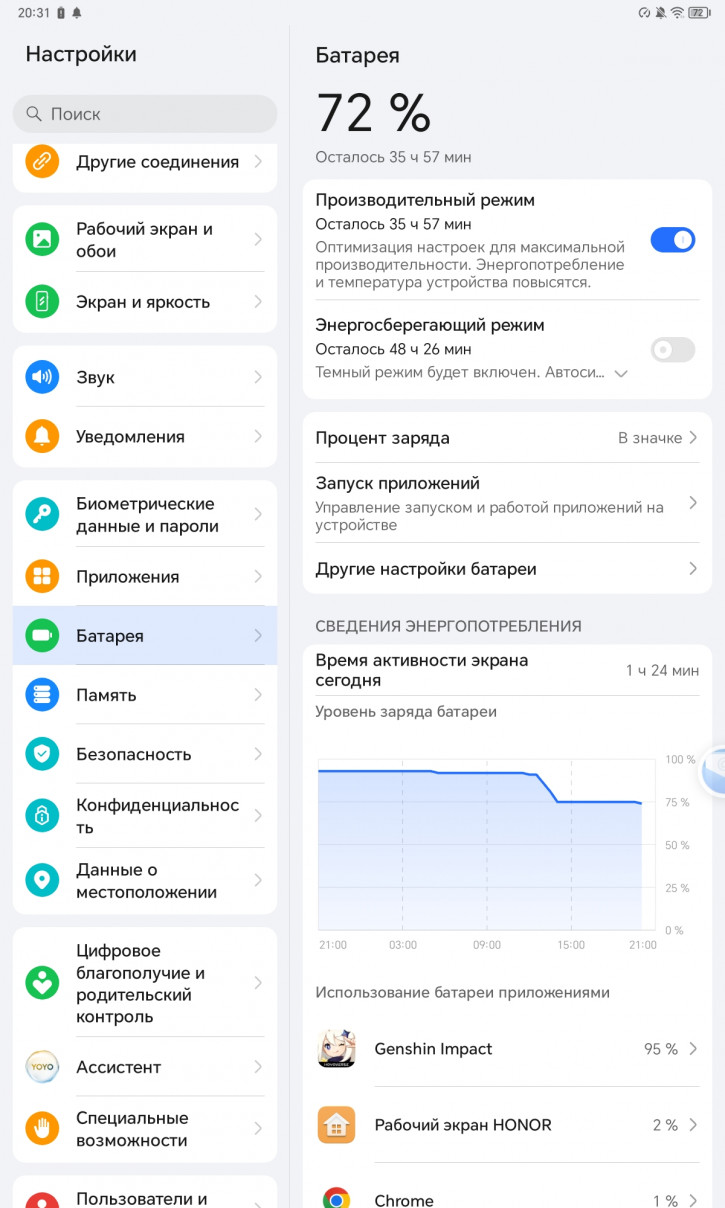Open Звук settings
725x1208 pixels.
(x=145, y=377)
